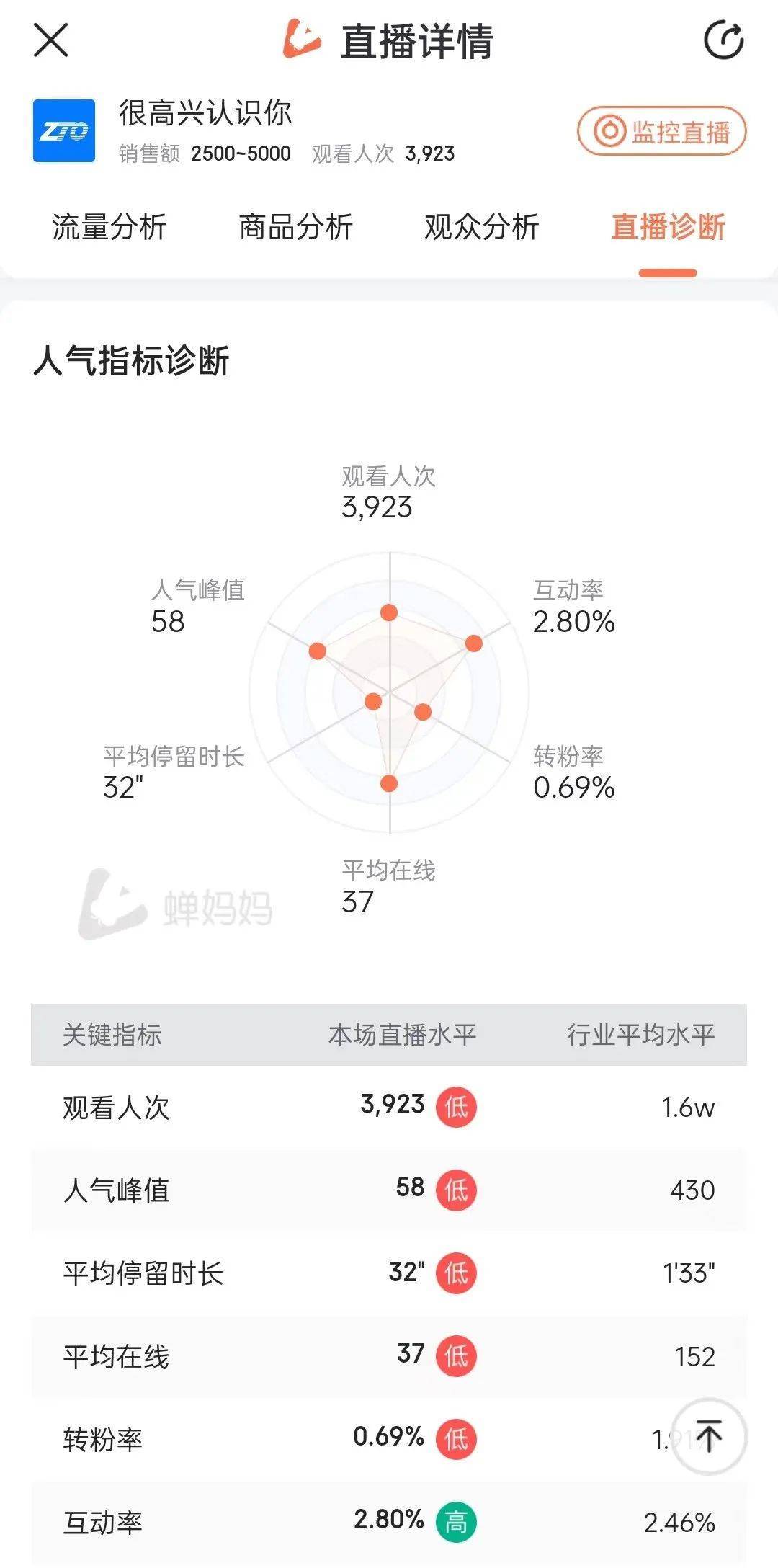Tap the 直播诊断 tab
The width and height of the screenshot is (778, 1568).
pyautogui.click(x=668, y=226)
